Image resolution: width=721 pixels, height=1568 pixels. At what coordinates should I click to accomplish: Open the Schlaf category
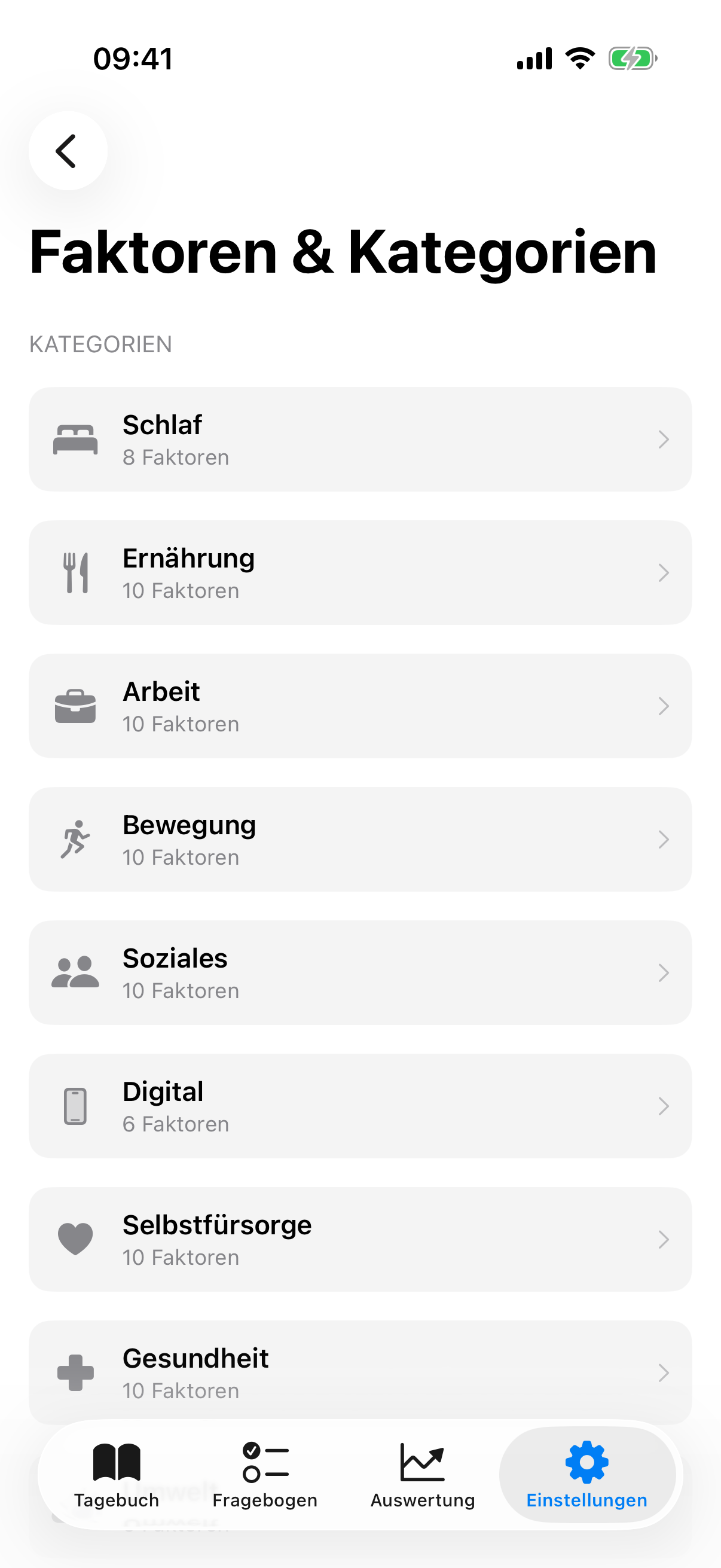pyautogui.click(x=359, y=440)
